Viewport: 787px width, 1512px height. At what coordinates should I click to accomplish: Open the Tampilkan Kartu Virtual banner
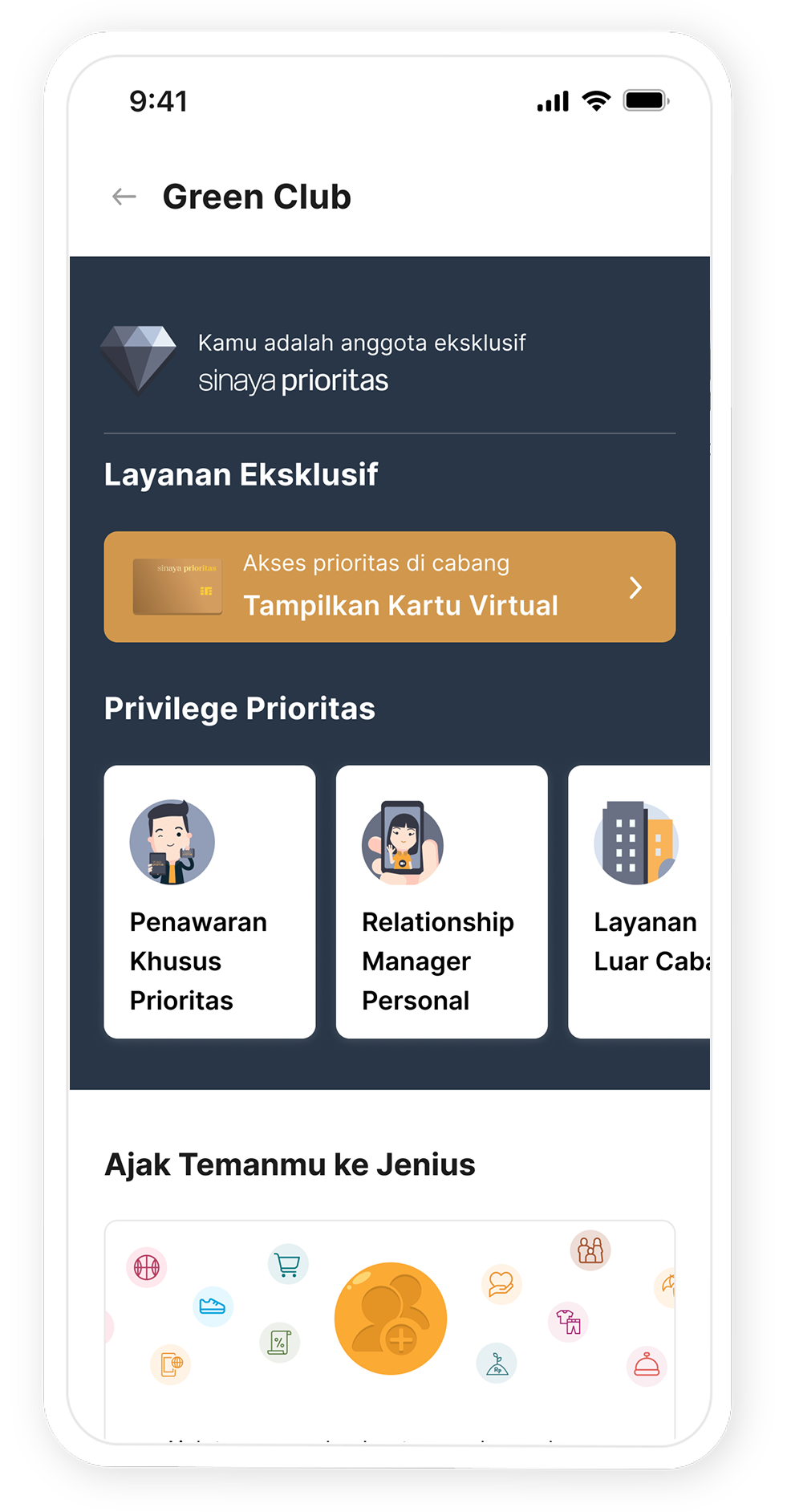click(x=389, y=587)
